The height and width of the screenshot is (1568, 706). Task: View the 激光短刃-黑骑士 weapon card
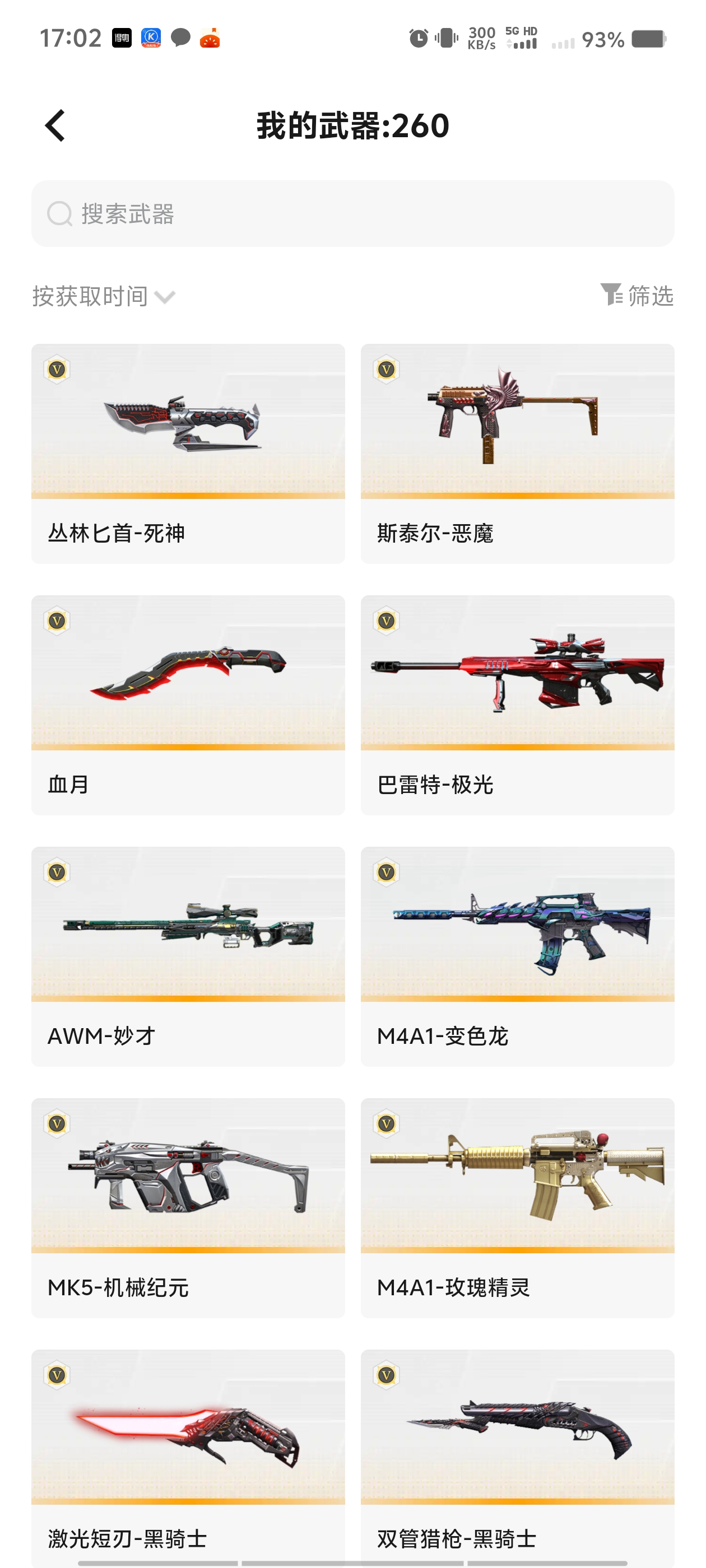pos(188,1458)
